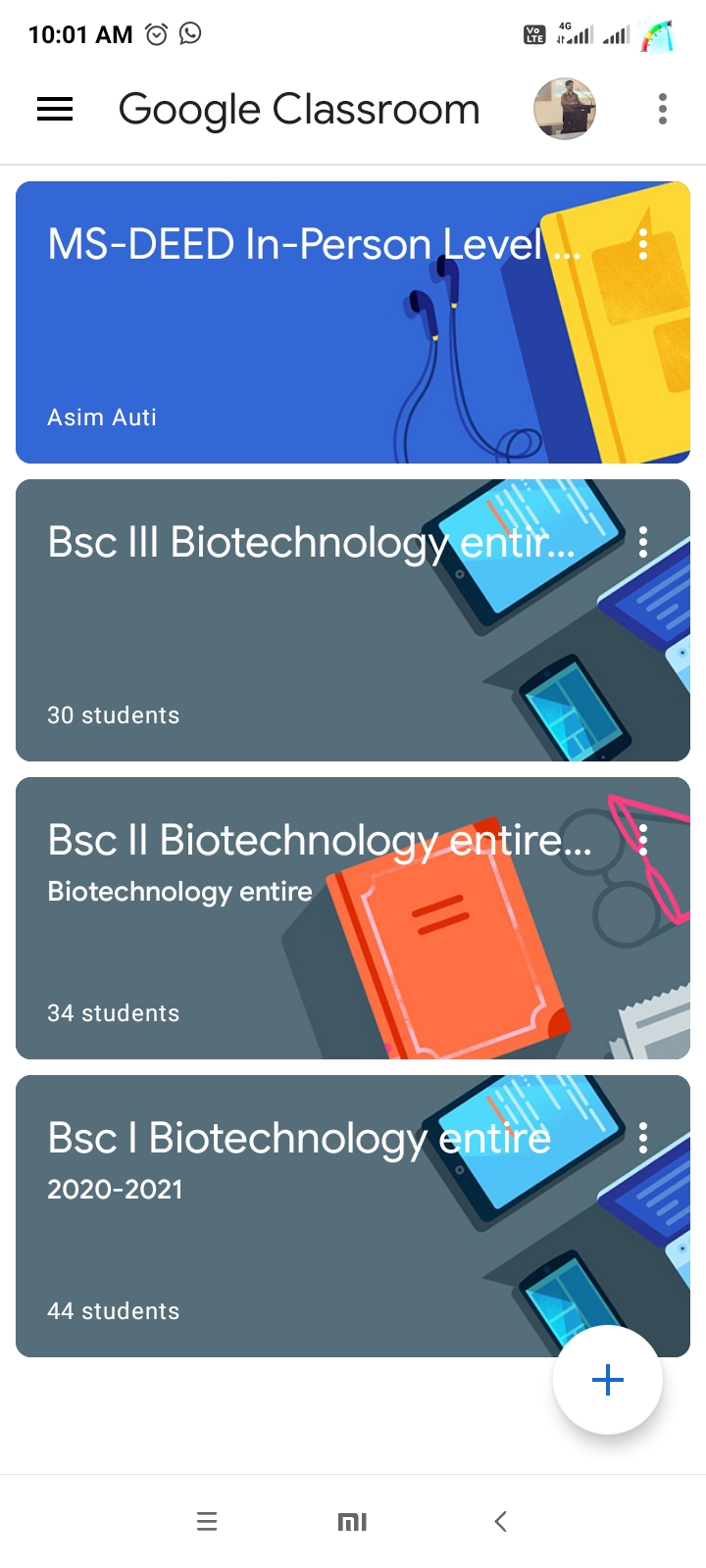
Task: Open options for MS-DEED In-Person Level class
Action: [643, 244]
